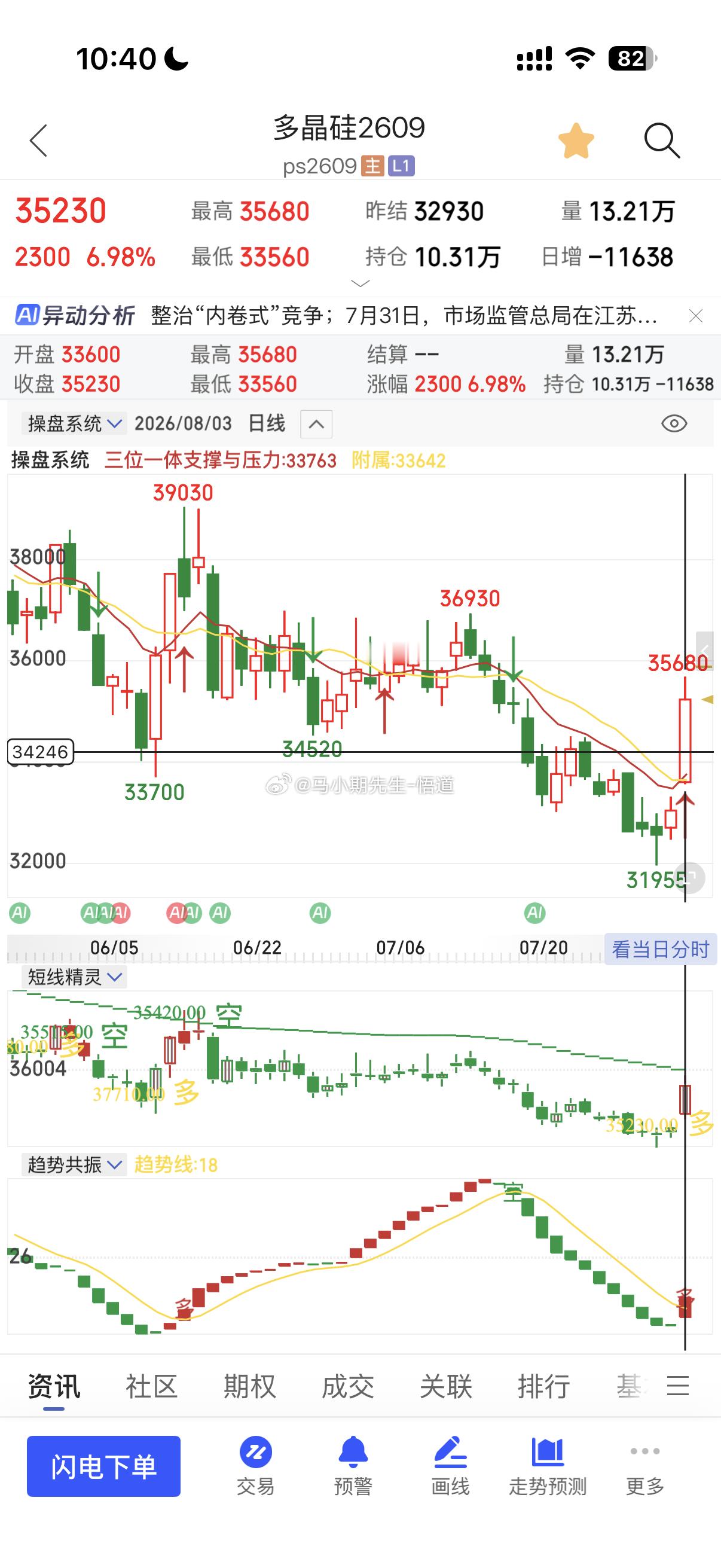Collapse the daily data panel arrow
The image size is (721, 1568).
tap(316, 424)
